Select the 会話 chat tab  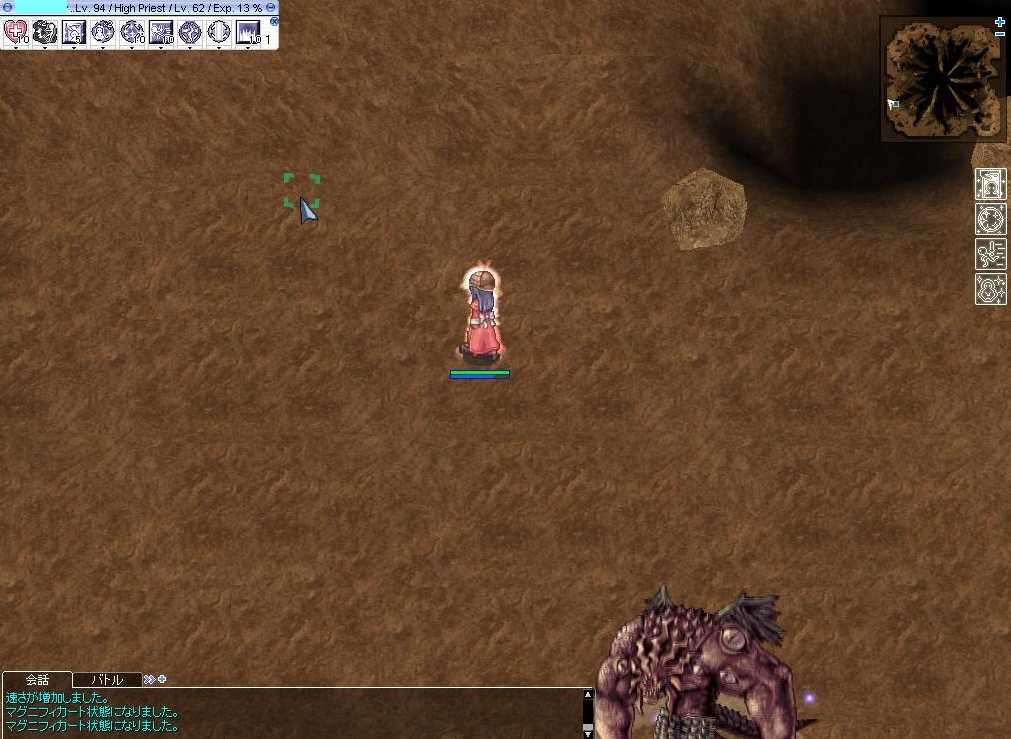pos(36,679)
